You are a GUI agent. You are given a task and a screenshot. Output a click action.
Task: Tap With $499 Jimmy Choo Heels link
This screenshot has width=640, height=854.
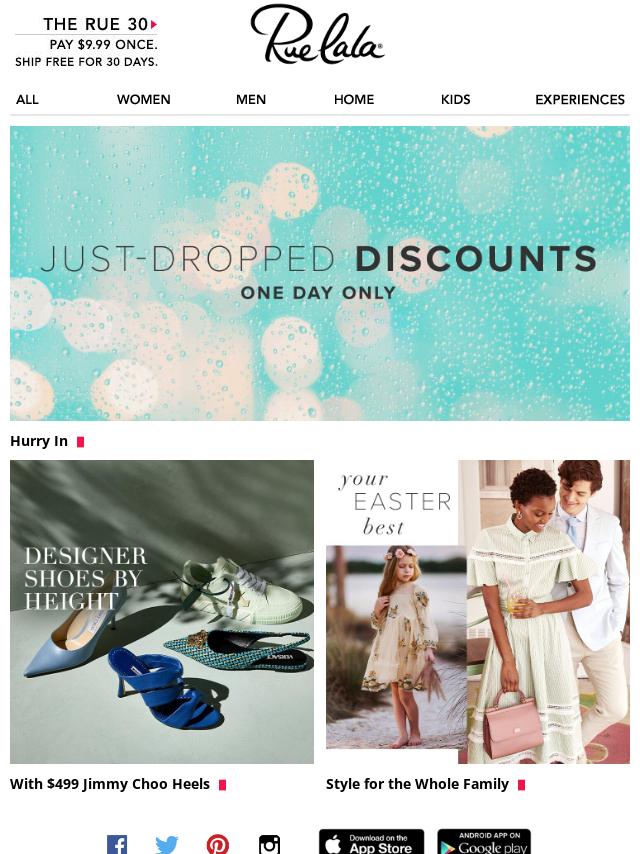[x=110, y=784]
